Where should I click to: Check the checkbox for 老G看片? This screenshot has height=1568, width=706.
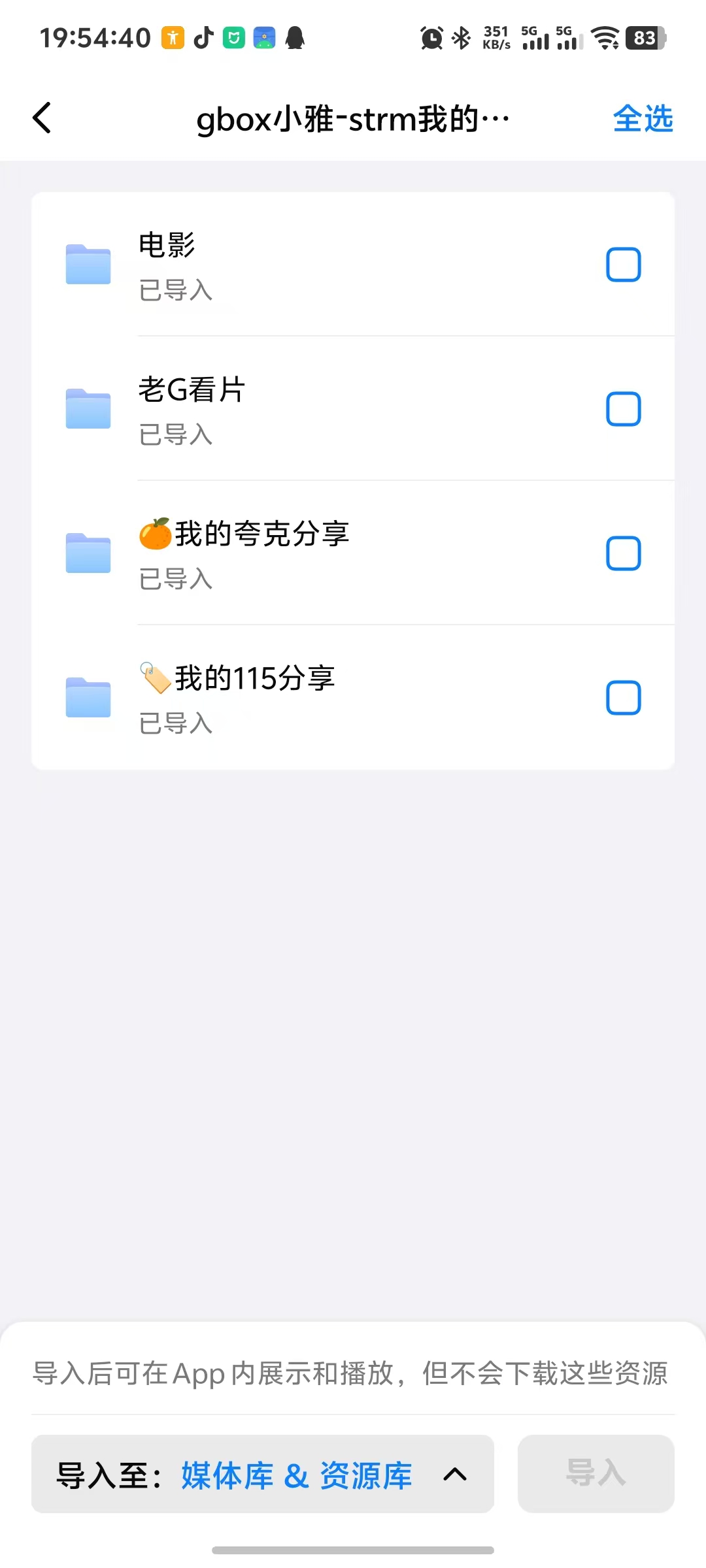click(623, 409)
